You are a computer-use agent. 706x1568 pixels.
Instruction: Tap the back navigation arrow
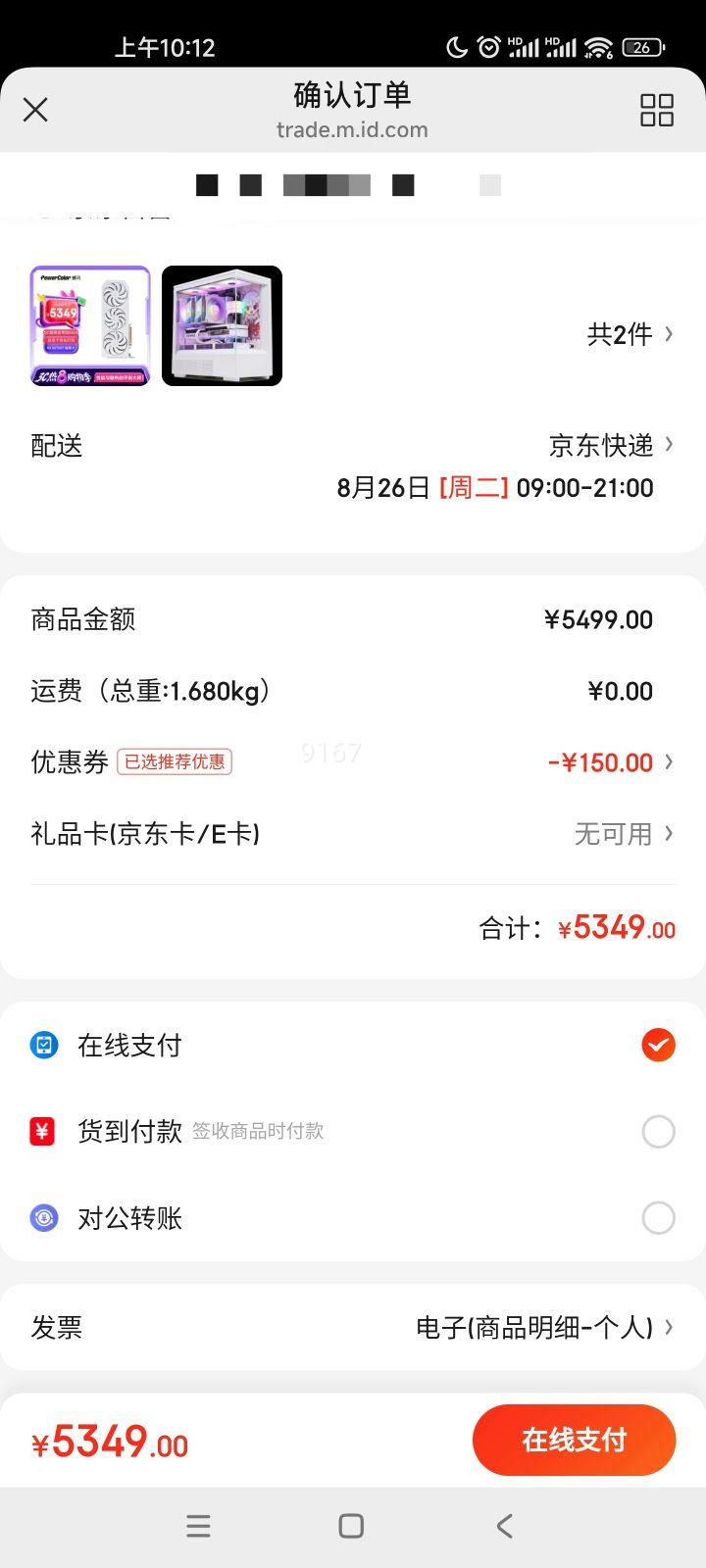(504, 1526)
